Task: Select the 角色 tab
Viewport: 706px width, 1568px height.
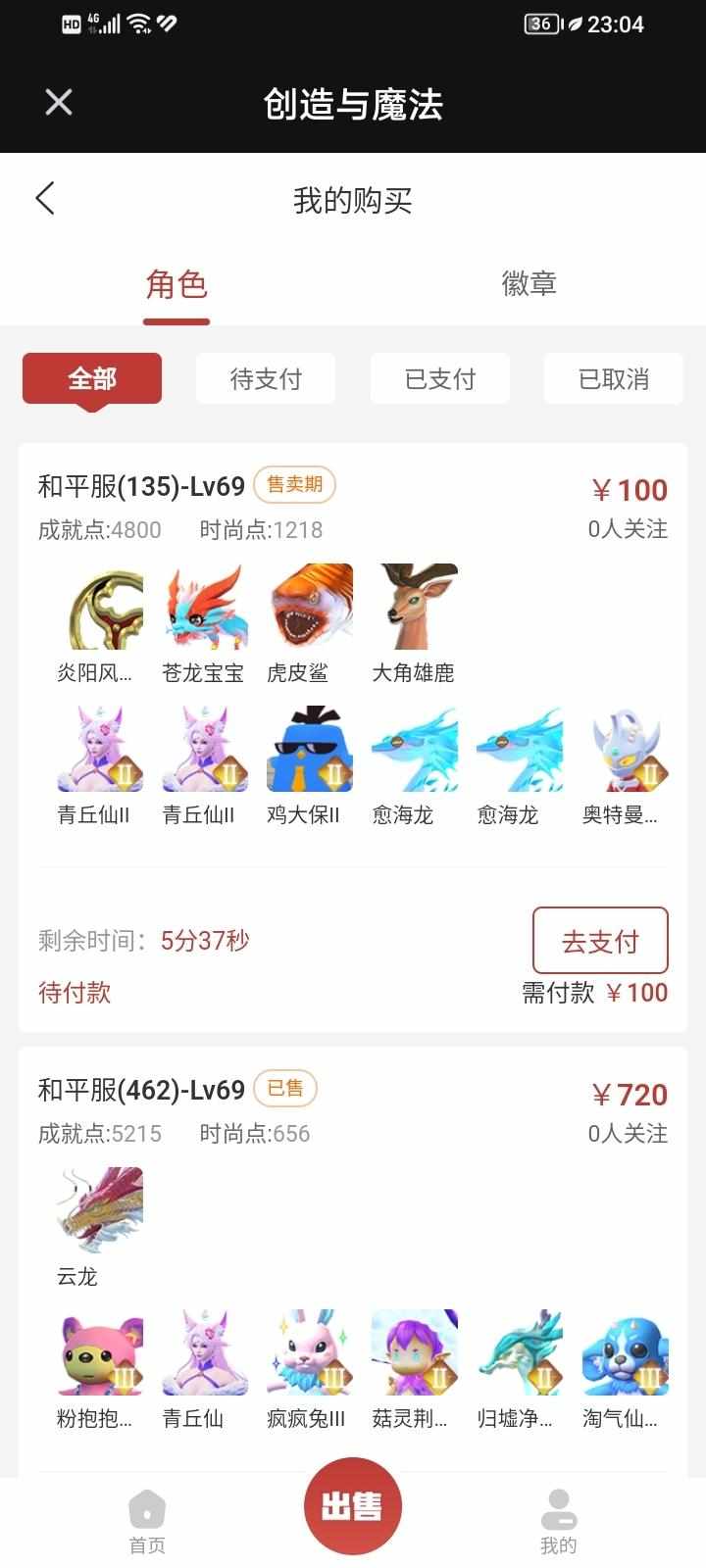Action: pos(176,284)
